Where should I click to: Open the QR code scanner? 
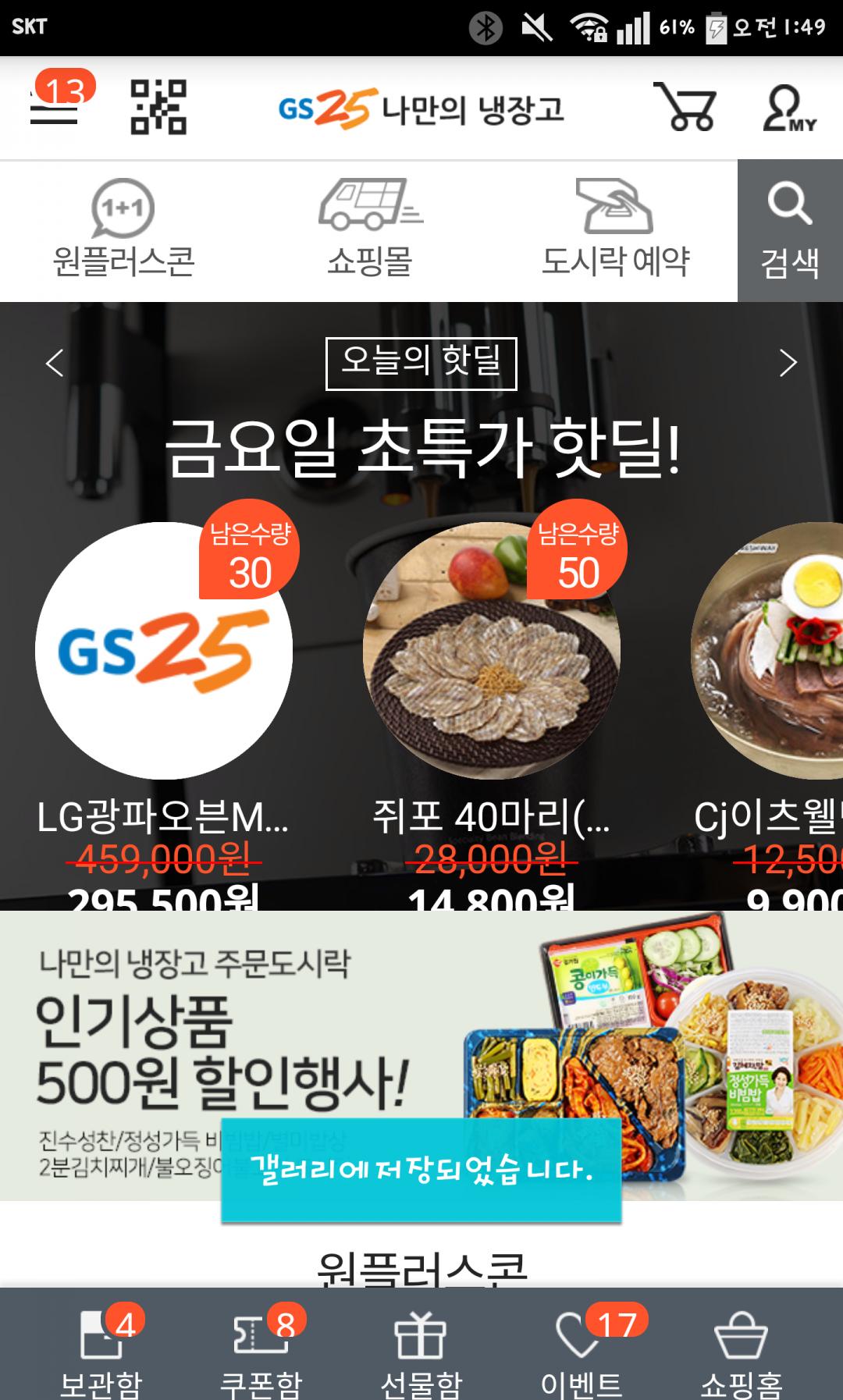(158, 108)
